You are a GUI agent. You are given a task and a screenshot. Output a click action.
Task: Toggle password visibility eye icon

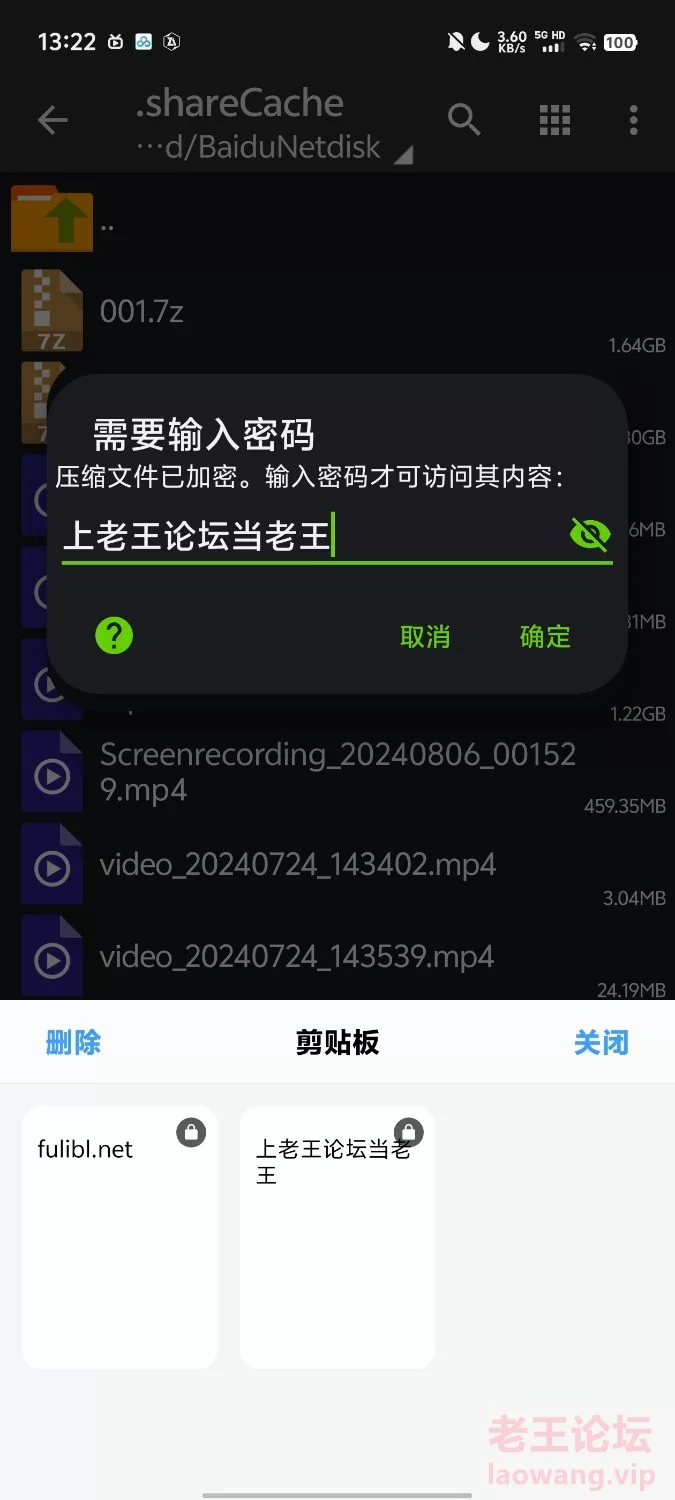pos(589,535)
